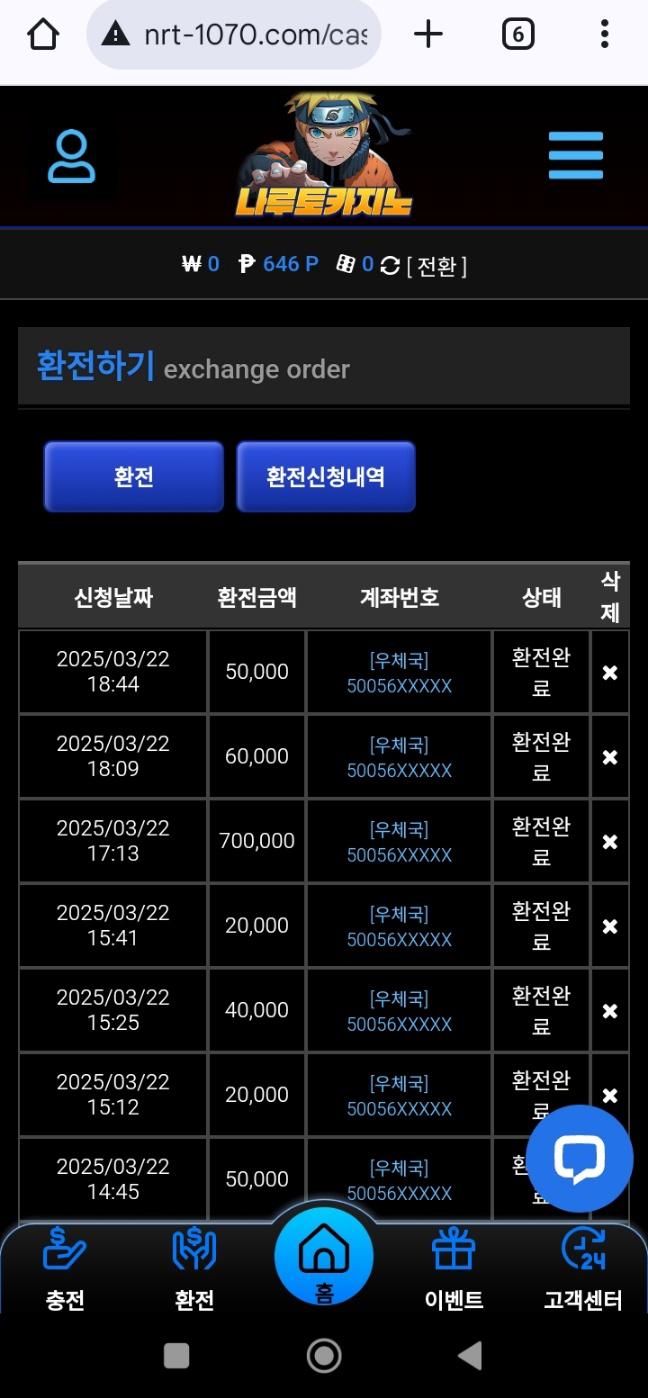Screen dimensions: 648x1398
Task: Switch to the 환전 bottom tab
Action: tap(194, 1270)
